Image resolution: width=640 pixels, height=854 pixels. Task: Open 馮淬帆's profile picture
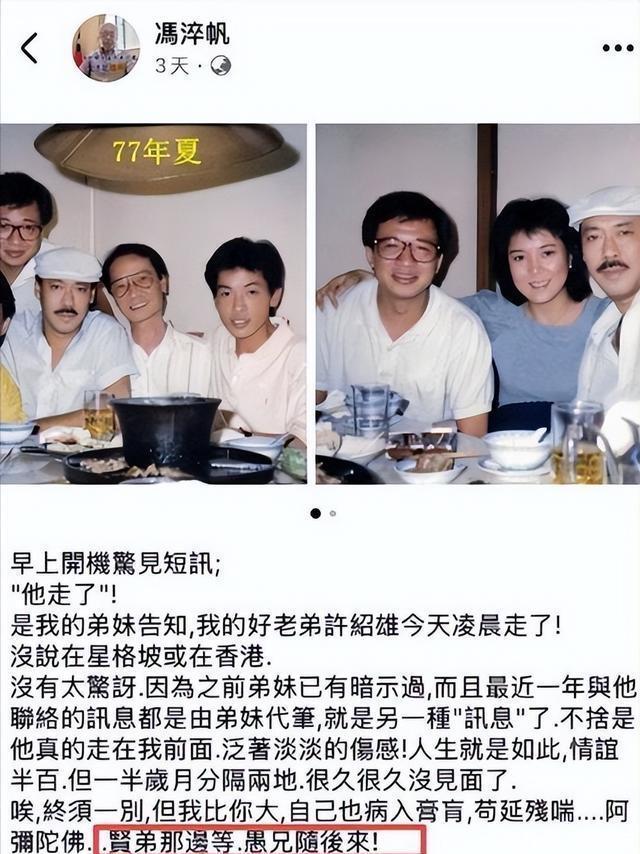pos(107,47)
